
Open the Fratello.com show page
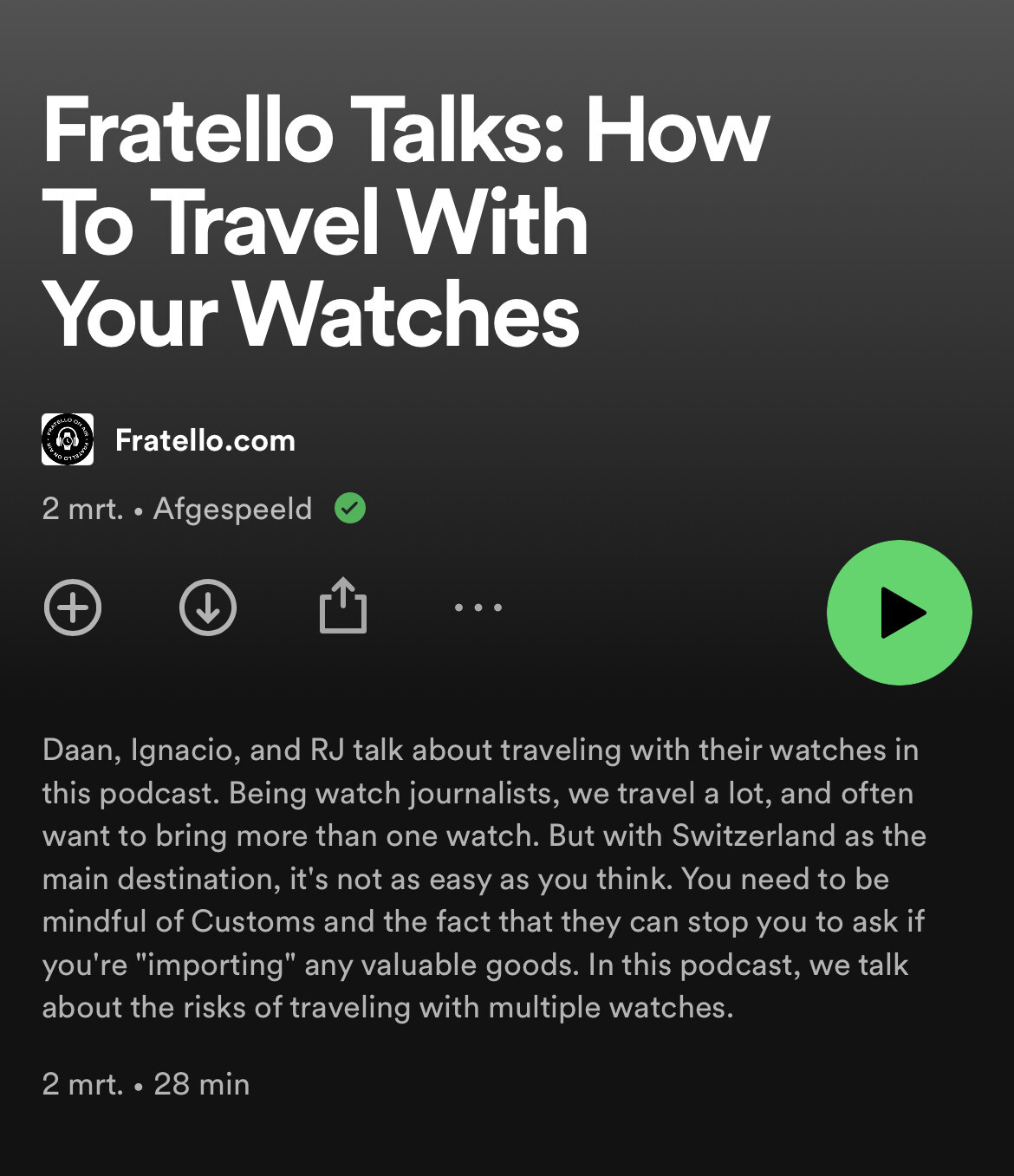tap(205, 440)
